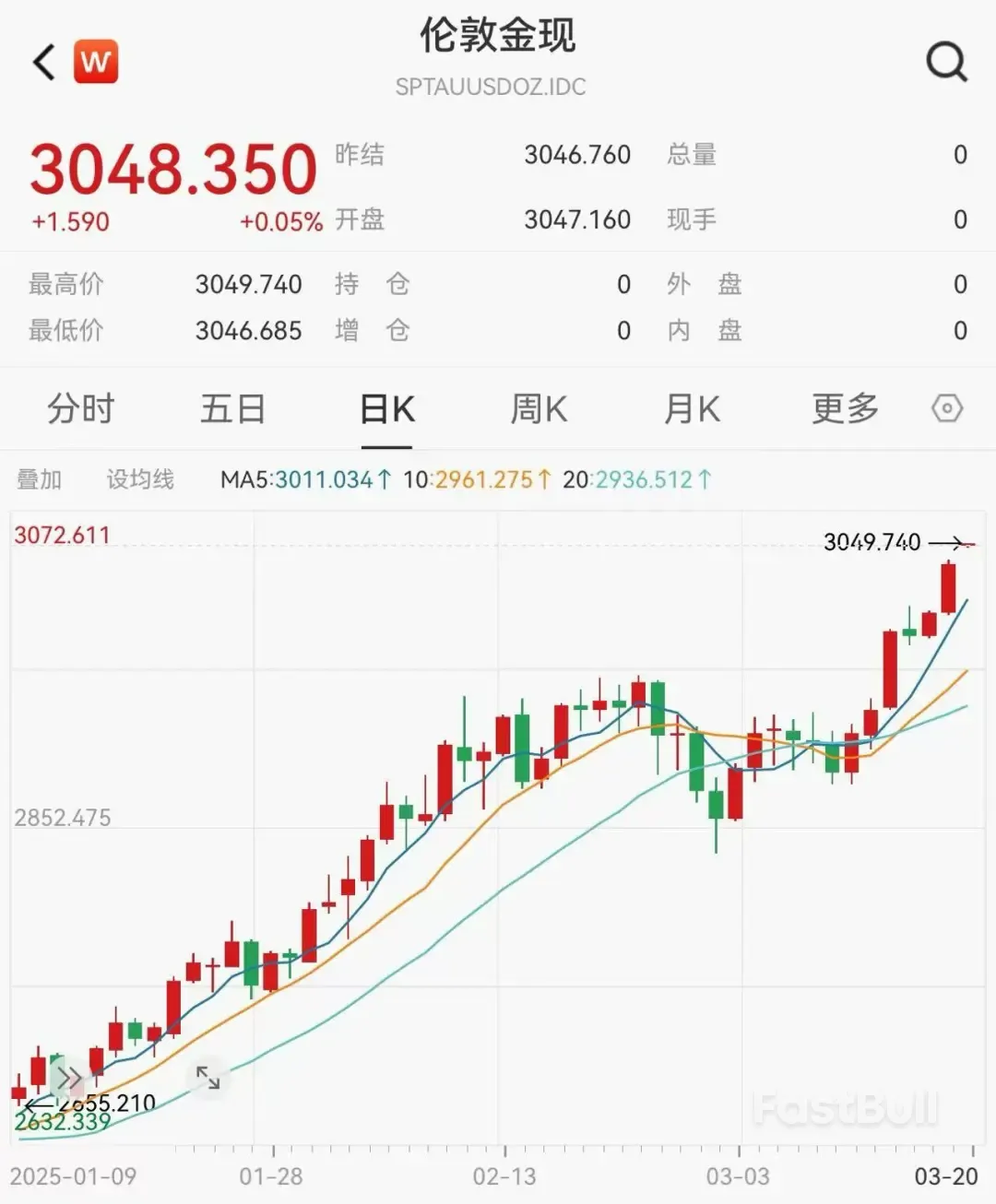996x1204 pixels.
Task: Open chart settings via the gear icon
Action: click(946, 408)
